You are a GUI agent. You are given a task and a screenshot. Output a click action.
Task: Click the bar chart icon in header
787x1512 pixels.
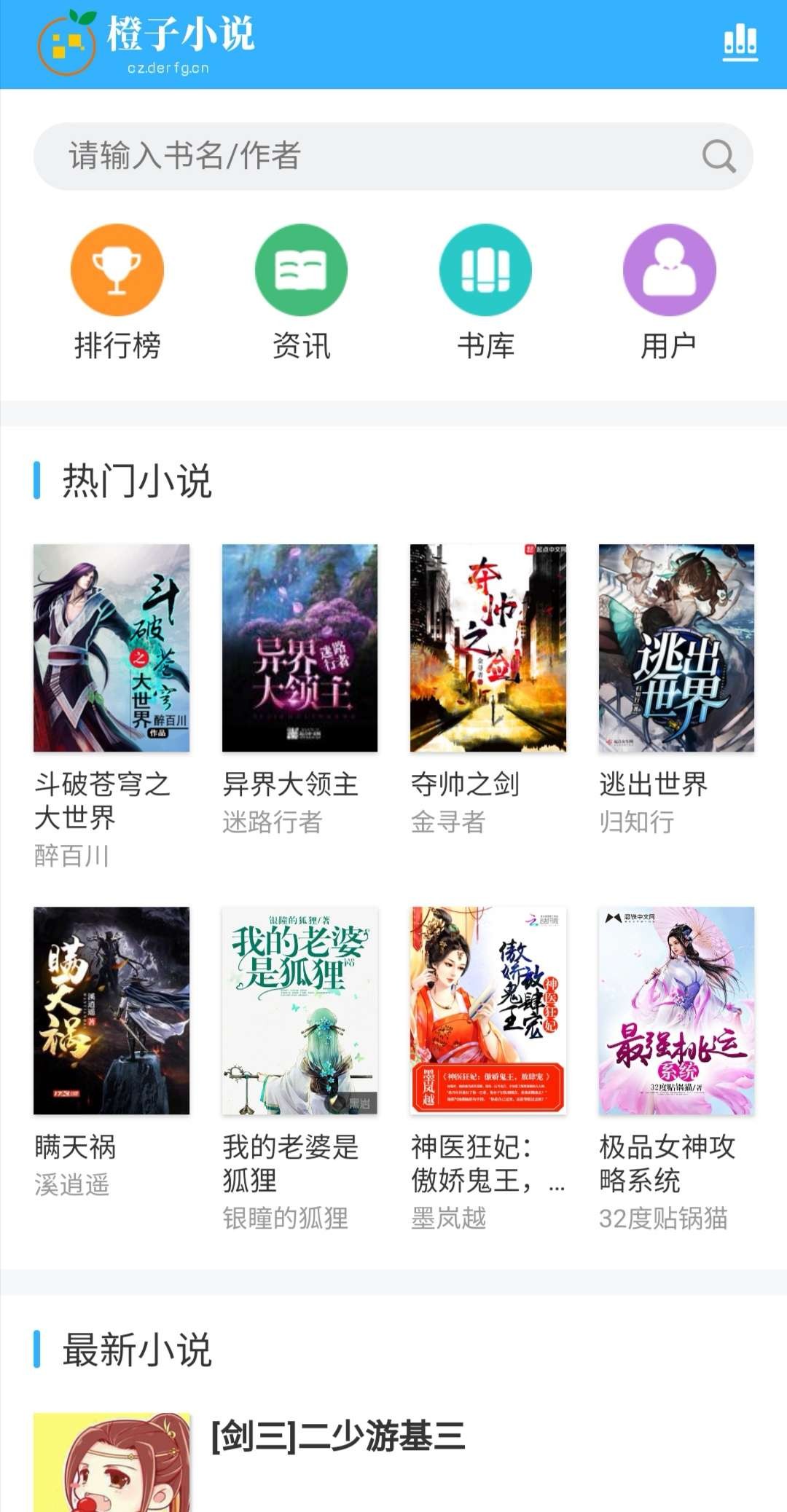pos(738,42)
